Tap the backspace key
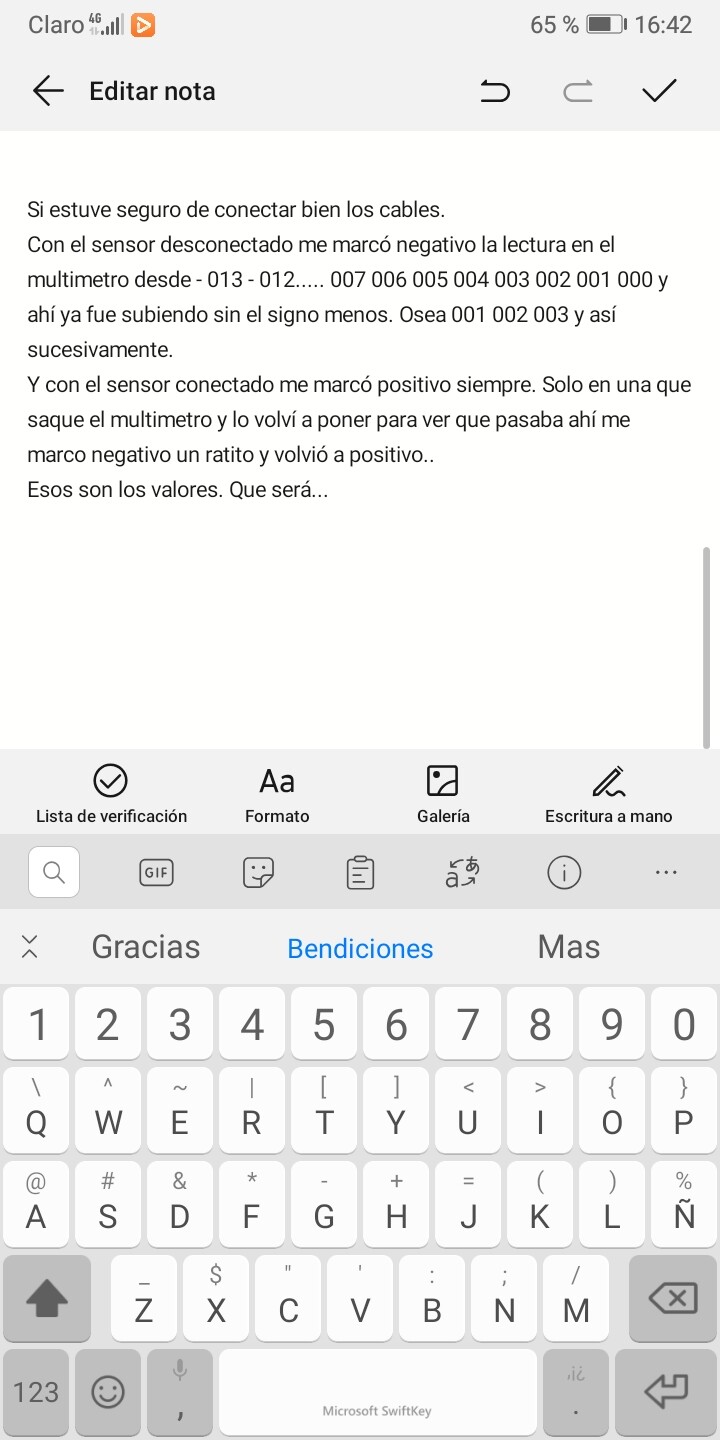The image size is (720, 1440). click(673, 1299)
